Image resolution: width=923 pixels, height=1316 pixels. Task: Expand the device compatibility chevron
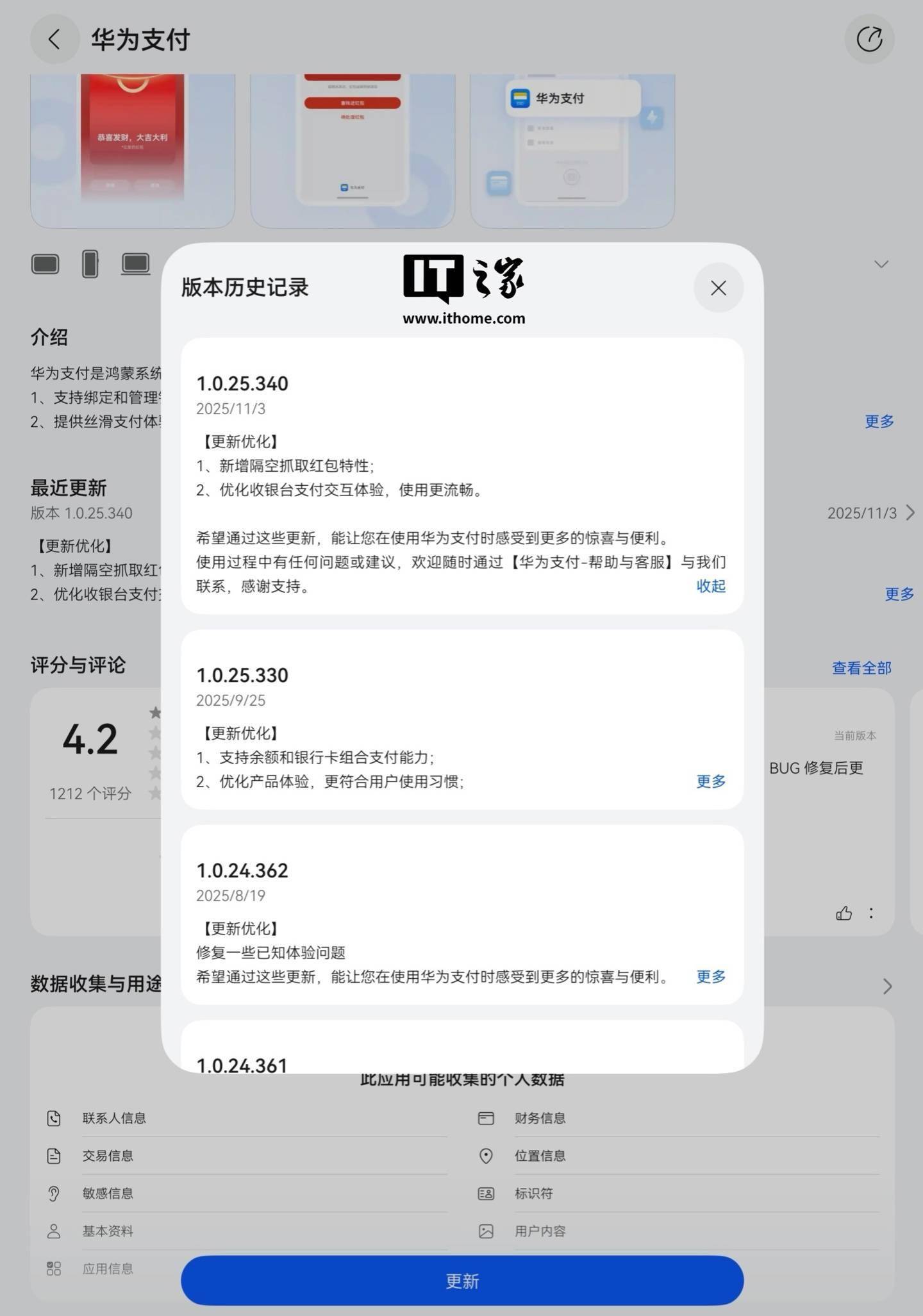coord(881,264)
